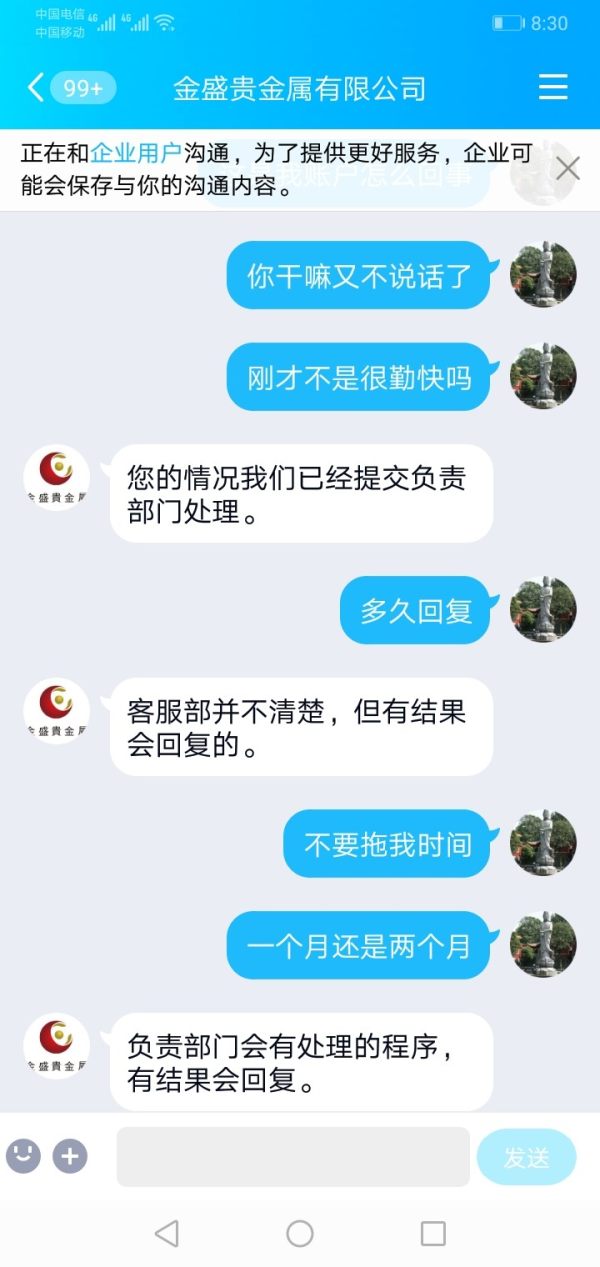
Task: Open the plus attachment menu
Action: coord(70,1157)
